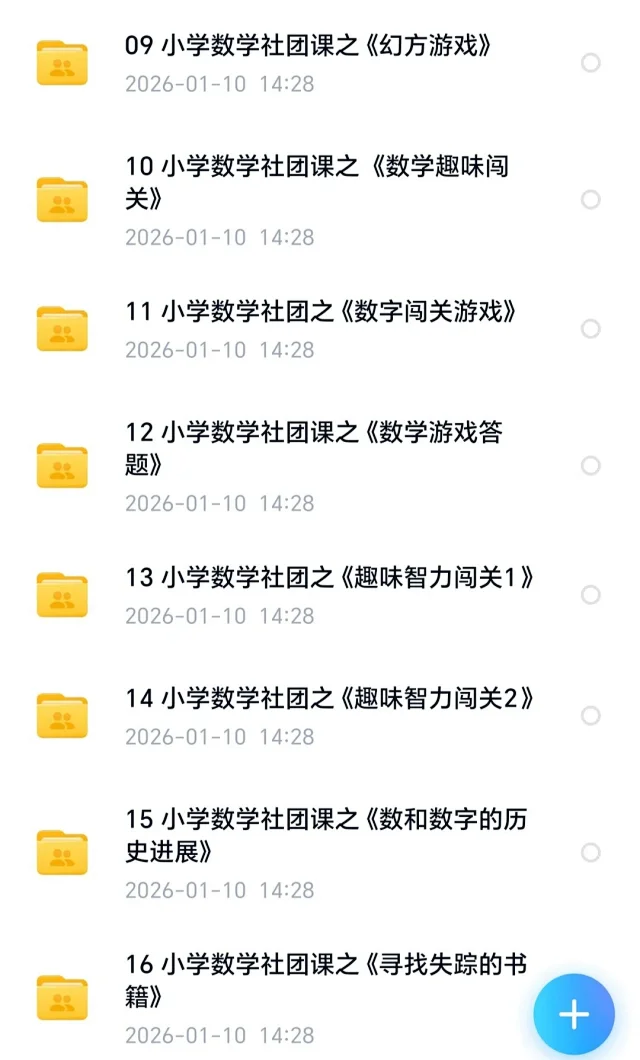640x1060 pixels.
Task: Select the circle for 《数字闯关游戏》 folder
Action: (591, 329)
